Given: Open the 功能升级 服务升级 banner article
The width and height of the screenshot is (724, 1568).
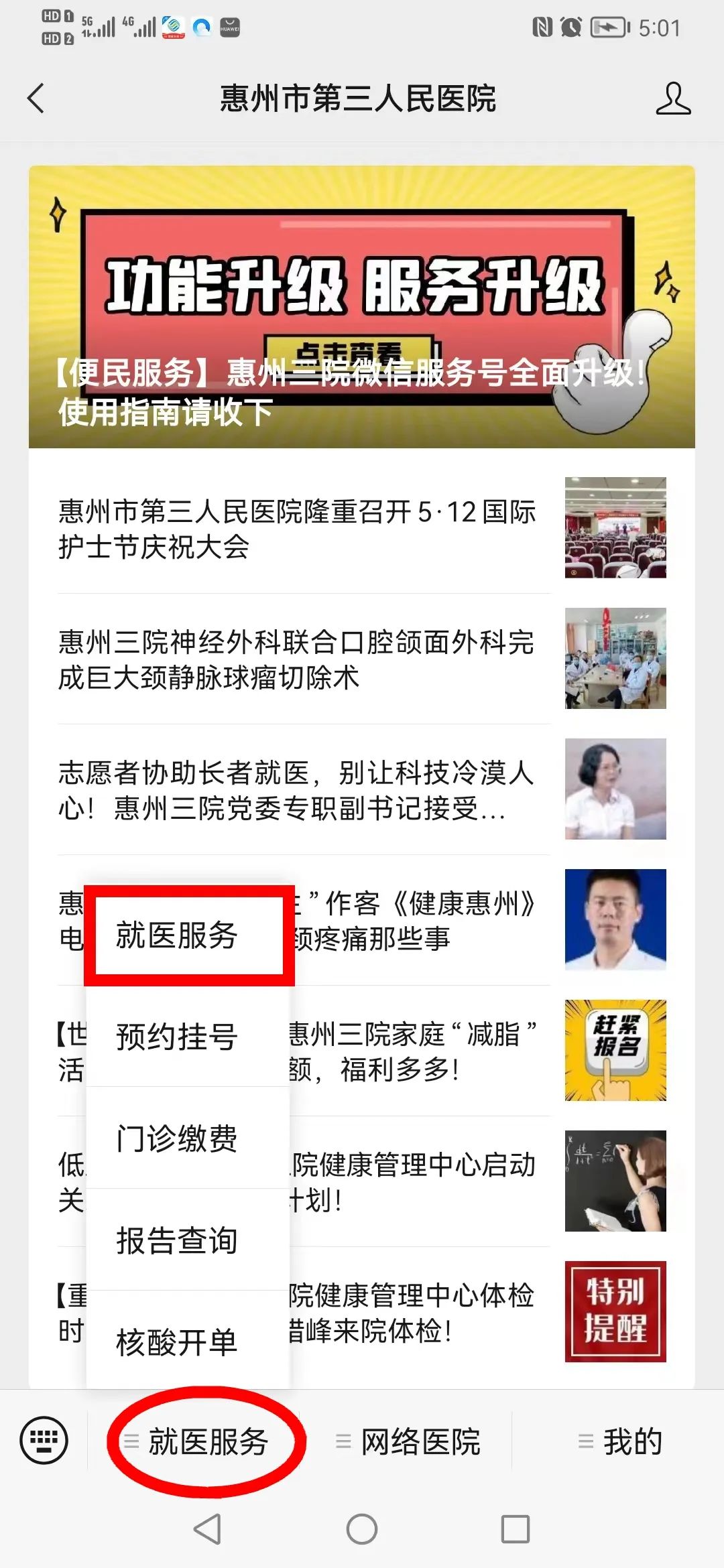Looking at the screenshot, I should [x=361, y=306].
